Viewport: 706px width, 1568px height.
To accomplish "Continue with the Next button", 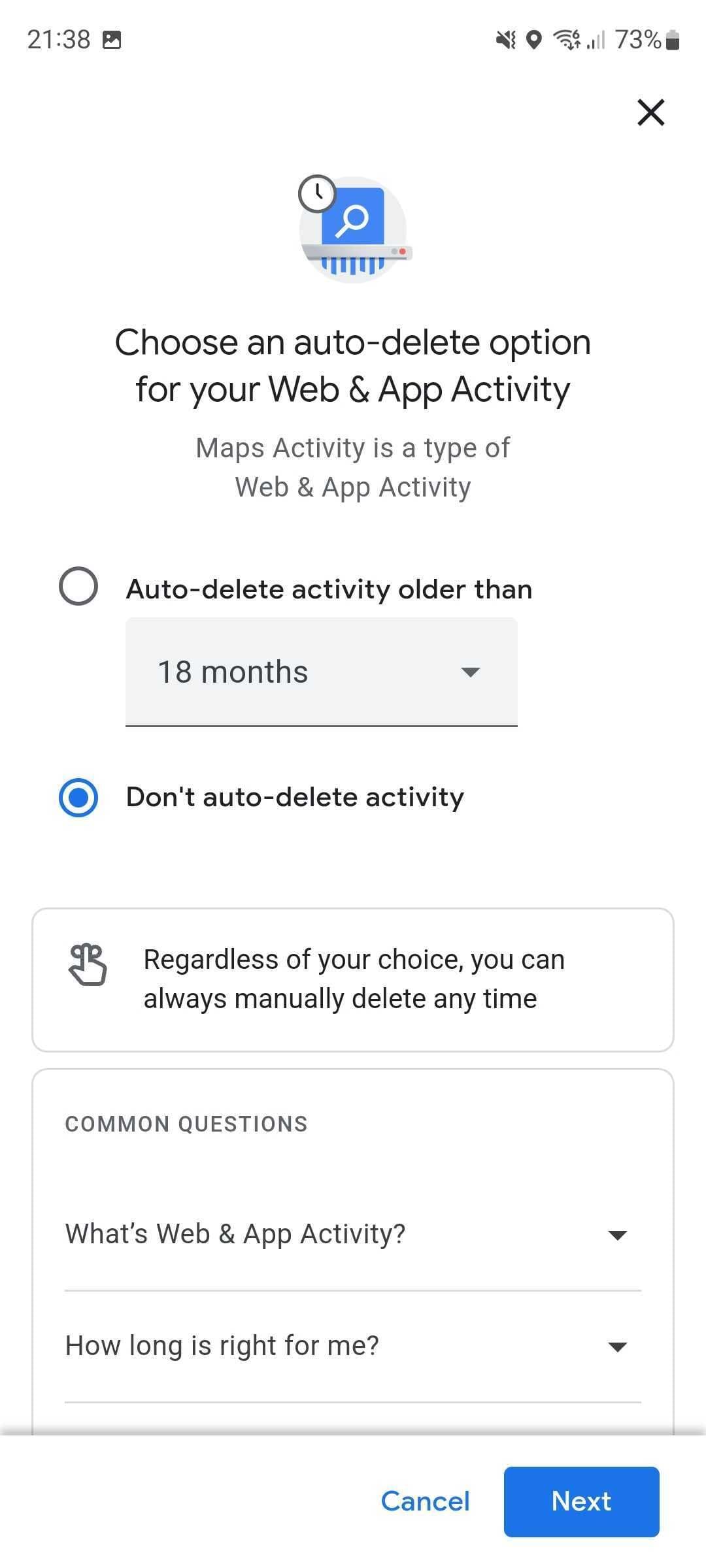I will point(581,1501).
